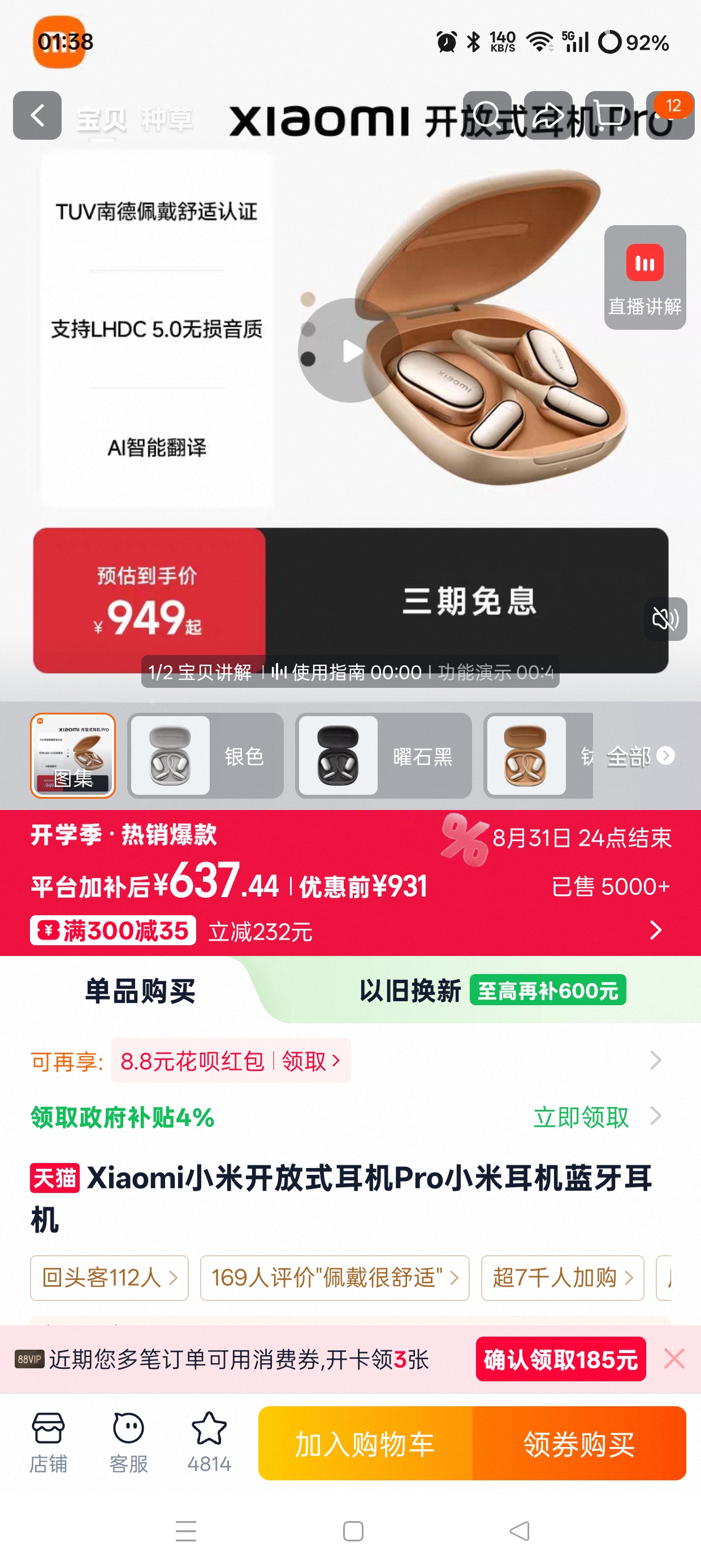Unmute the video sound
Screen dimensions: 701x1568
coord(665,619)
